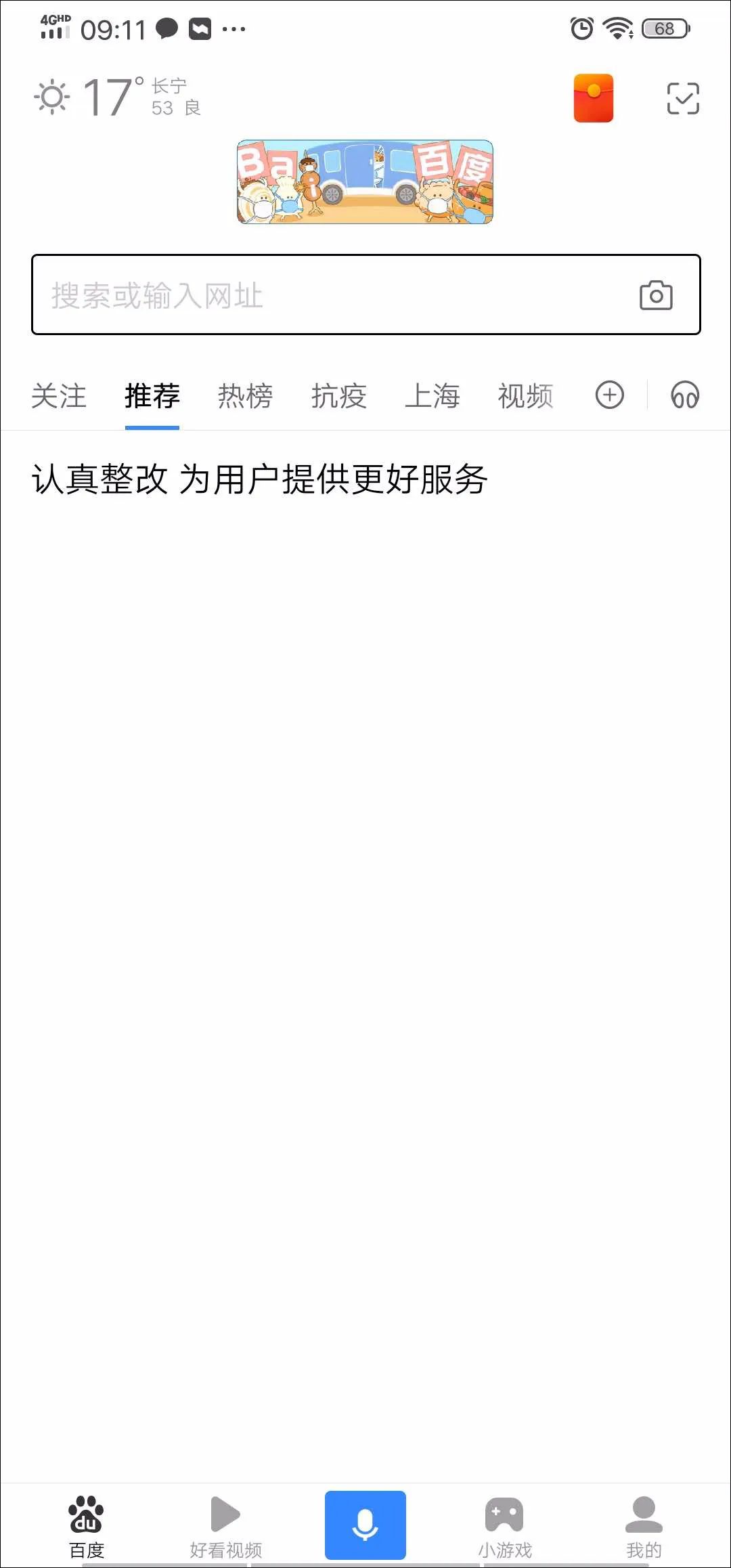Open 小游戏 in bottom navigation
Viewport: 731px width, 1568px height.
[x=505, y=1527]
